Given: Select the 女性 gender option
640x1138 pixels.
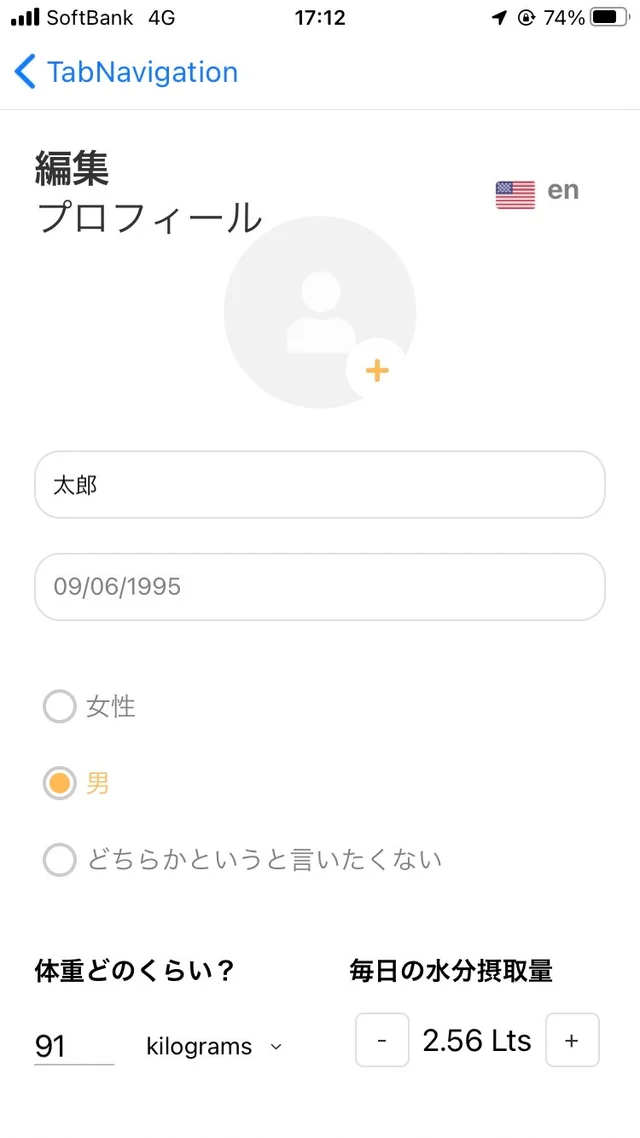Looking at the screenshot, I should pos(60,707).
